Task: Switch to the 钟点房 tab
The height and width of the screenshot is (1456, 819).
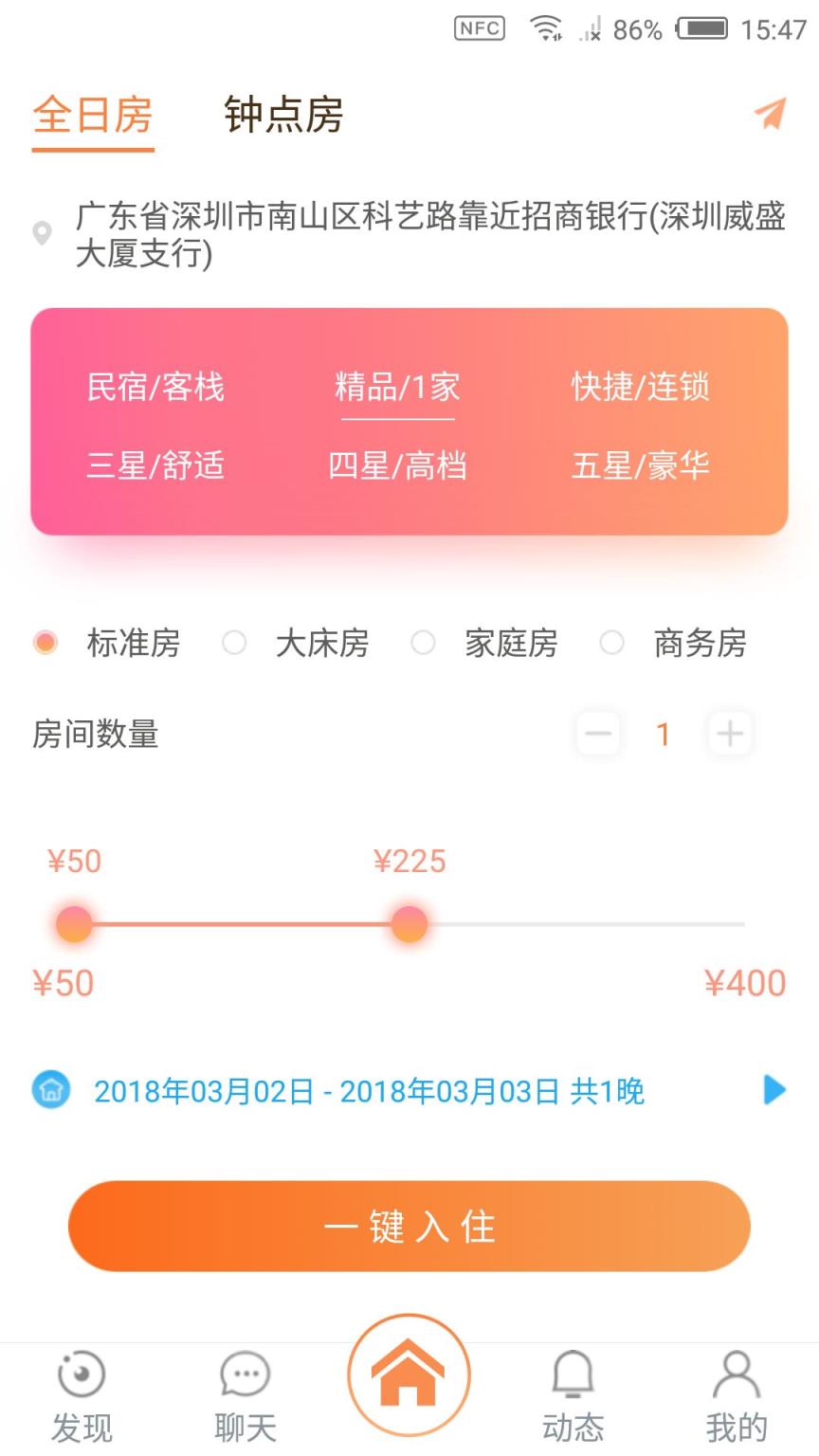Action: [284, 116]
